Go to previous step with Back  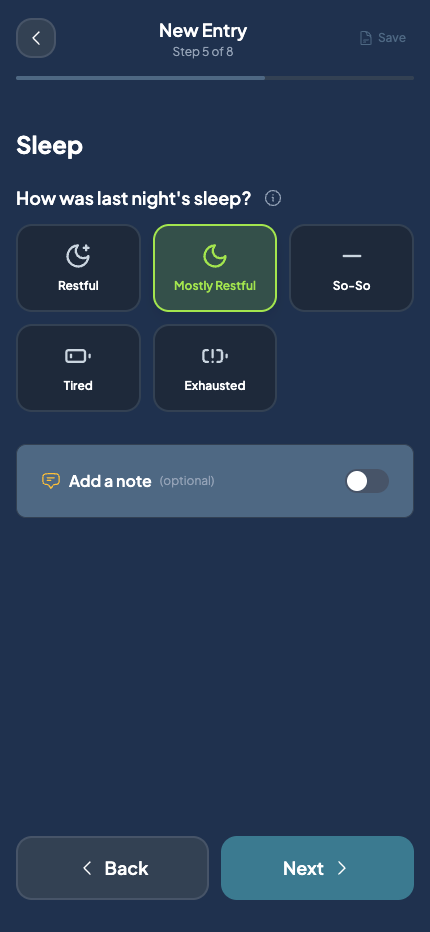click(x=112, y=868)
